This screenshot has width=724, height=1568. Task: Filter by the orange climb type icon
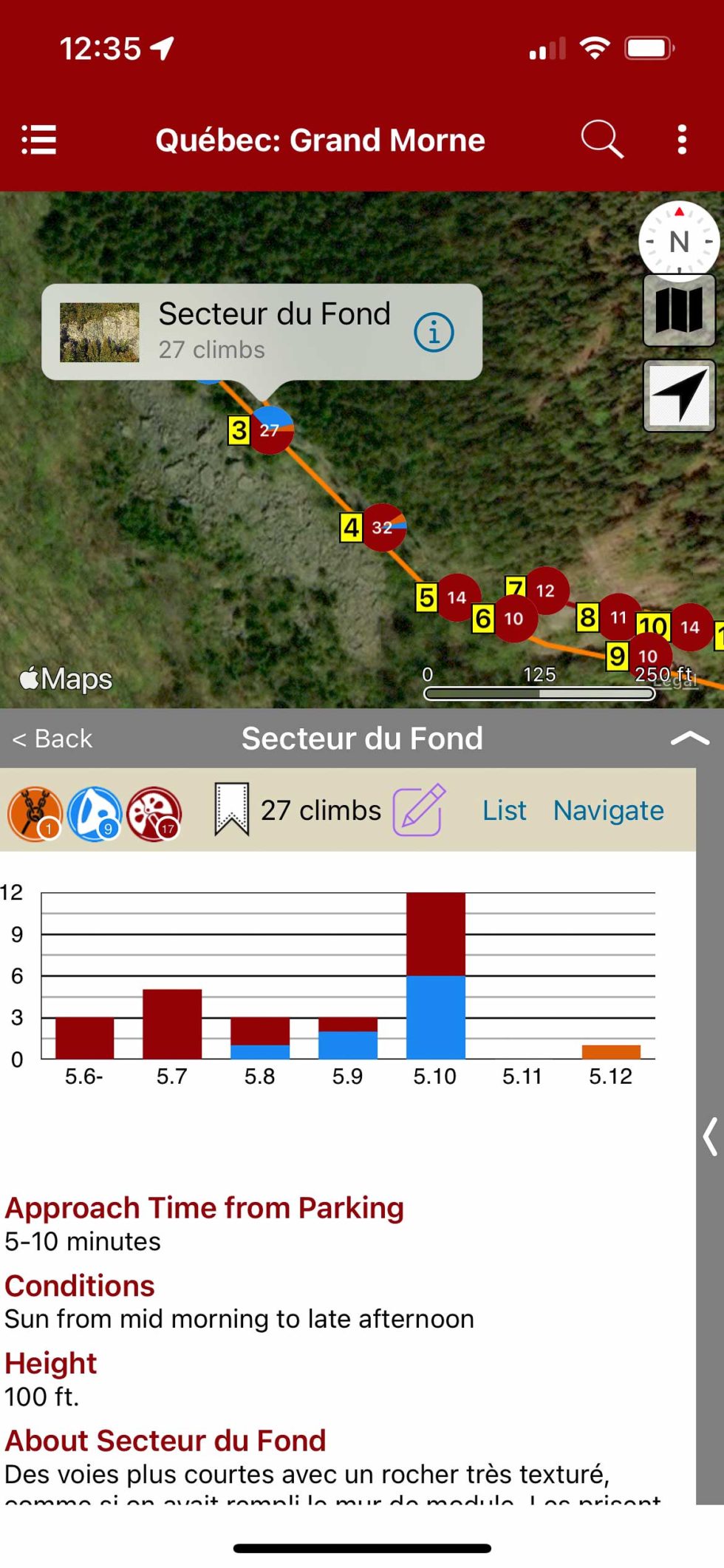35,813
